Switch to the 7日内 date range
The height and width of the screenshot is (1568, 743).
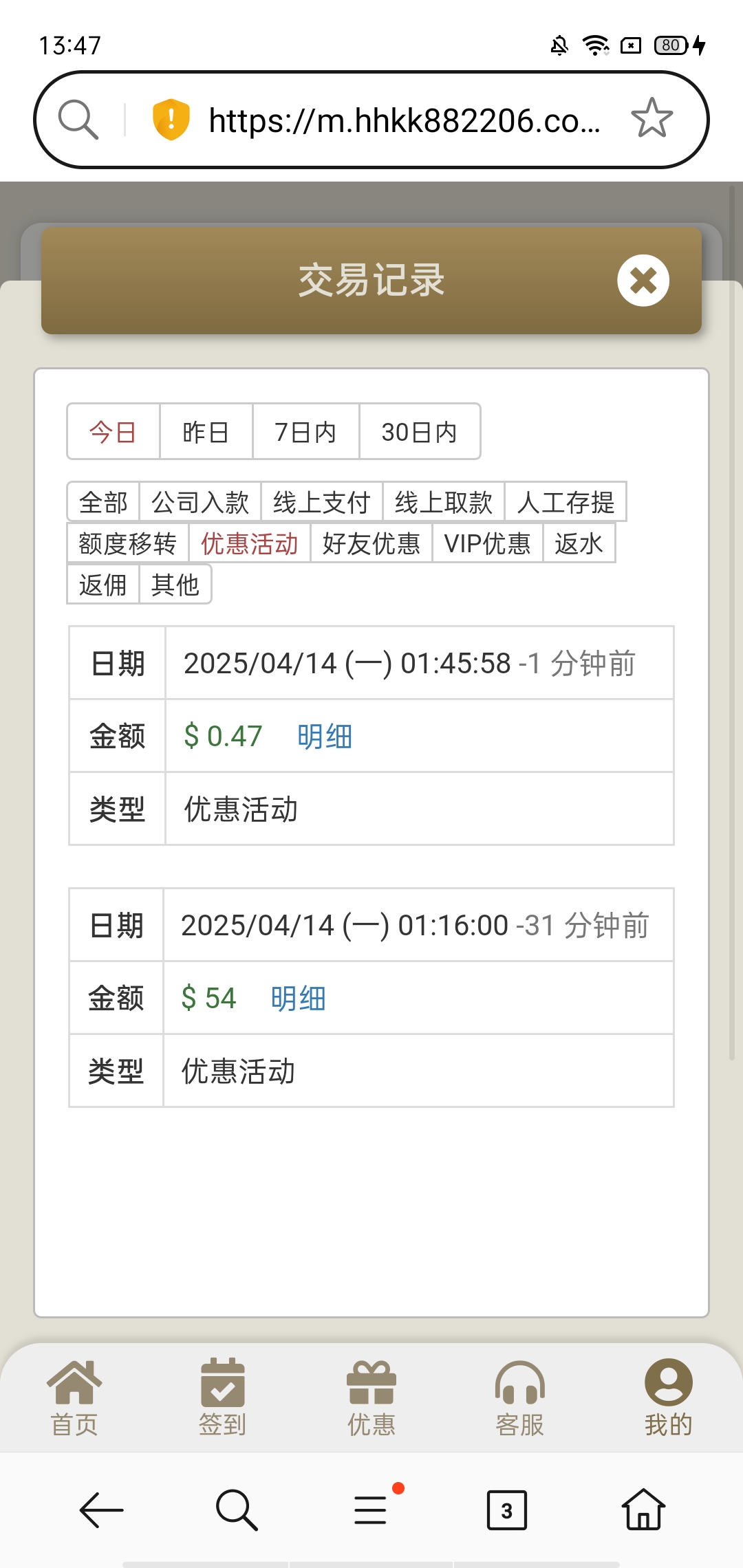click(x=305, y=432)
